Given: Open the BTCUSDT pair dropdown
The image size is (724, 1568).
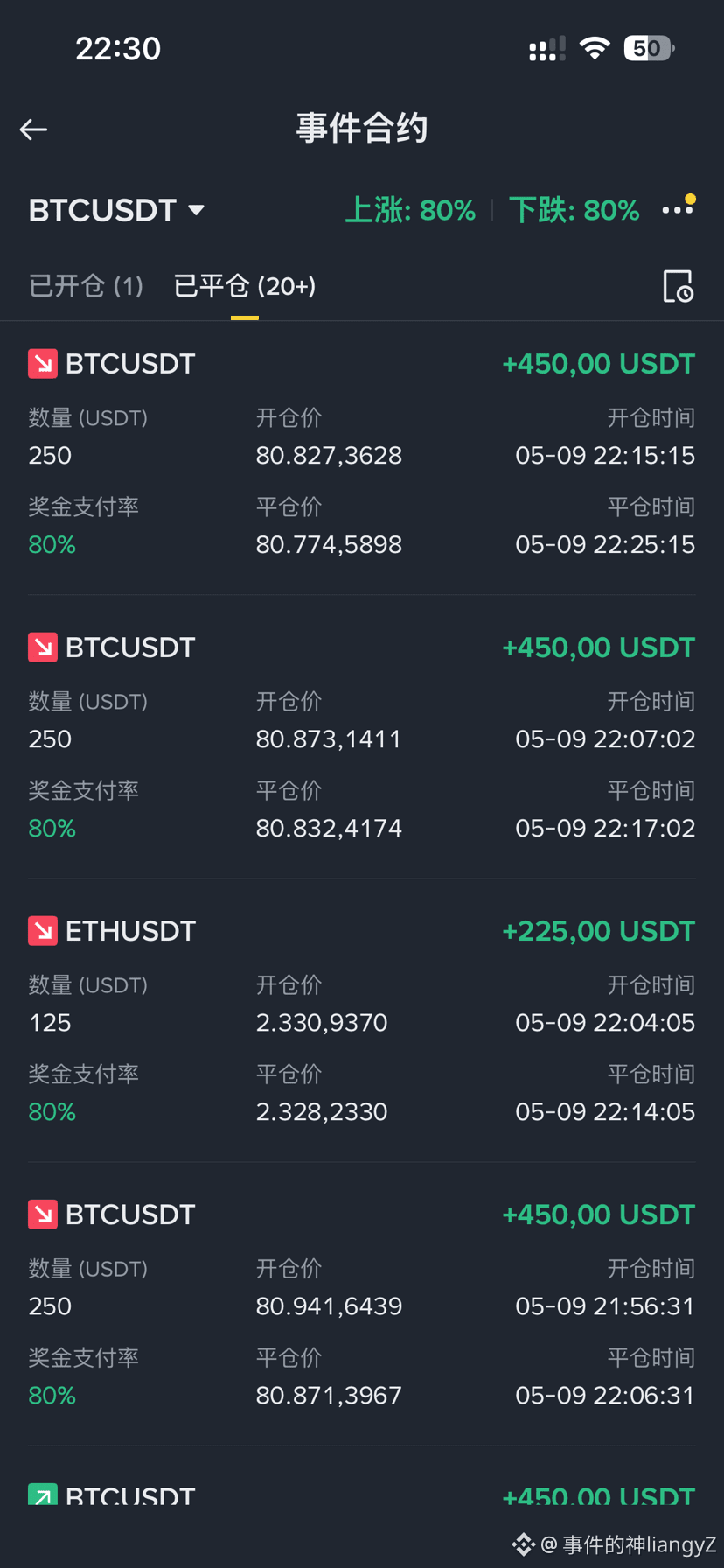Looking at the screenshot, I should pyautogui.click(x=116, y=210).
